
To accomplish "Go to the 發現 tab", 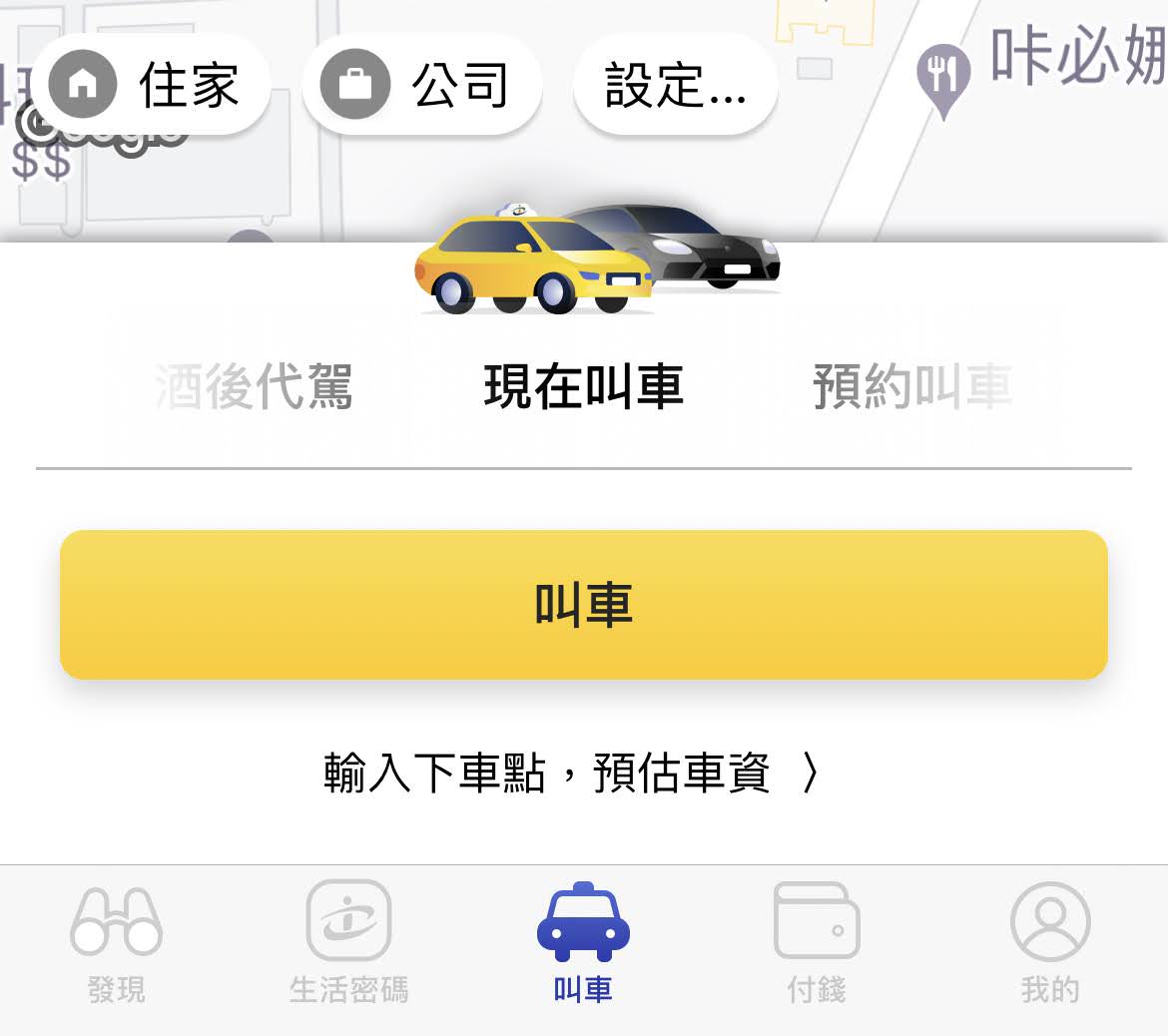I will 117,944.
